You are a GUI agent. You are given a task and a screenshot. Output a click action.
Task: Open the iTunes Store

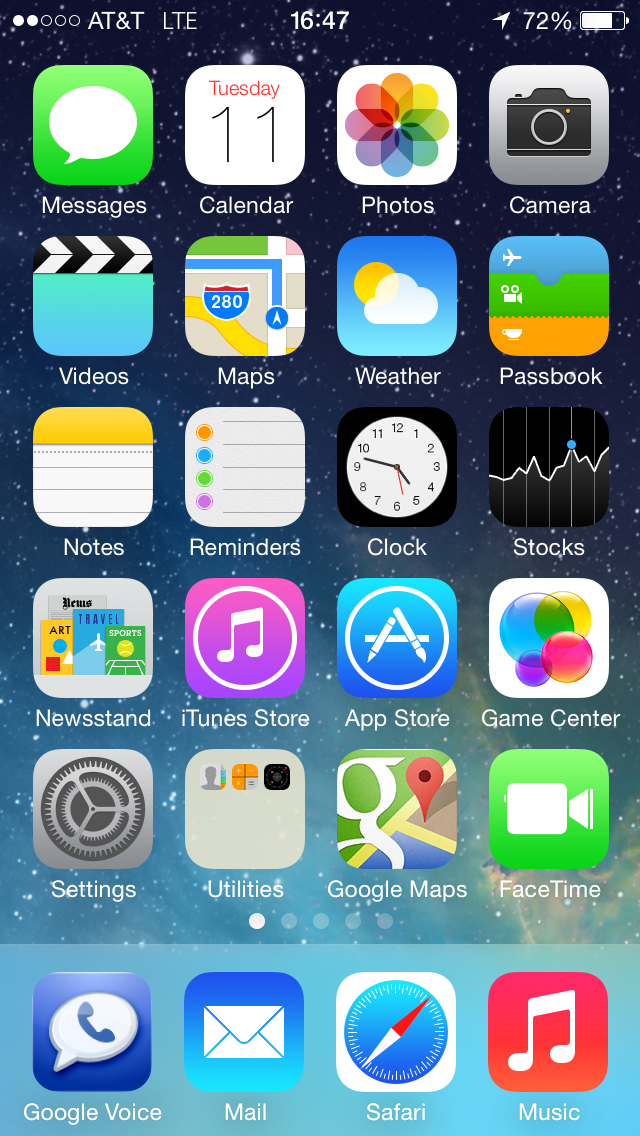(x=245, y=638)
